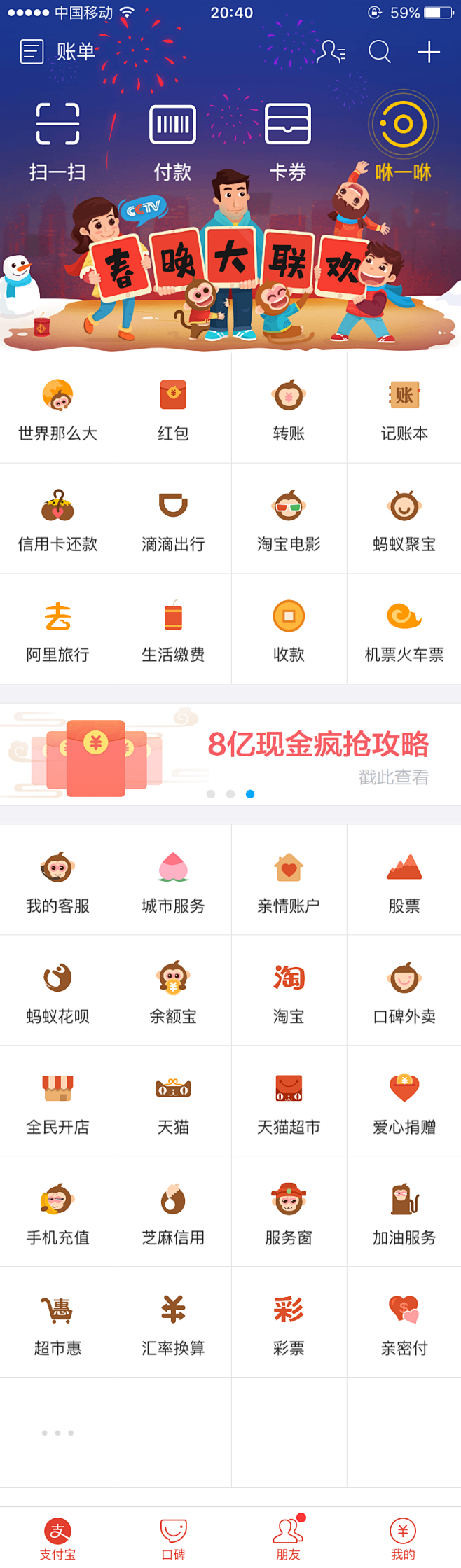Launch 扫一扫 scanner
Screen dimensions: 461x1568
click(x=57, y=140)
